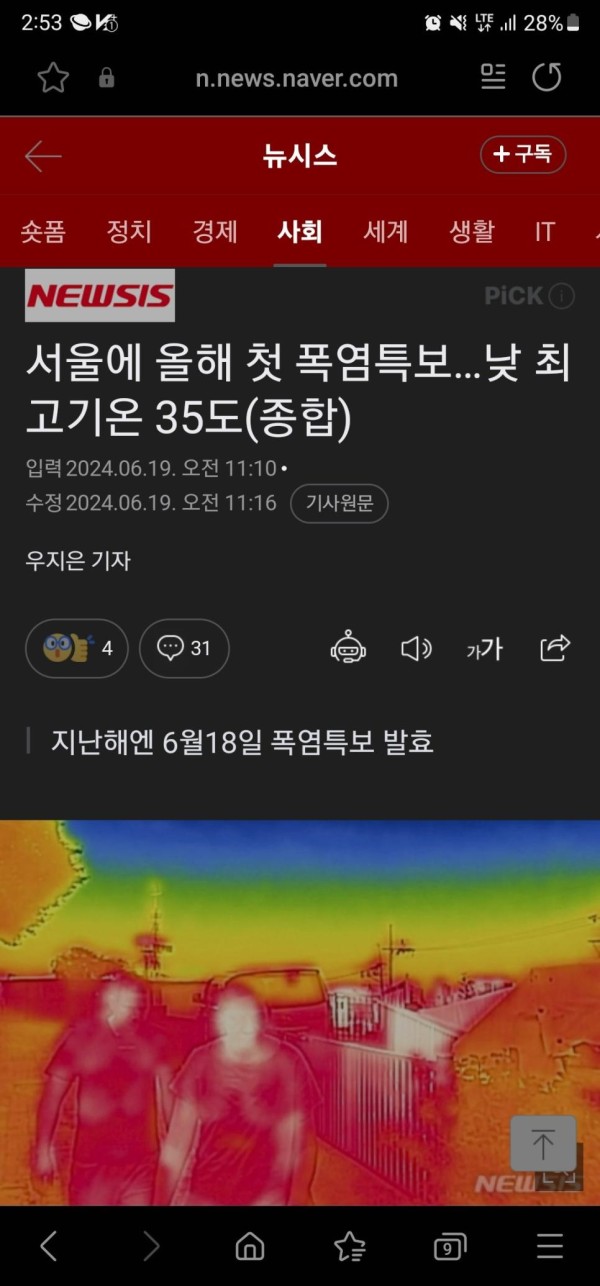Screen dimensions: 600x1286
Task: Go back with the header arrow
Action: click(43, 155)
